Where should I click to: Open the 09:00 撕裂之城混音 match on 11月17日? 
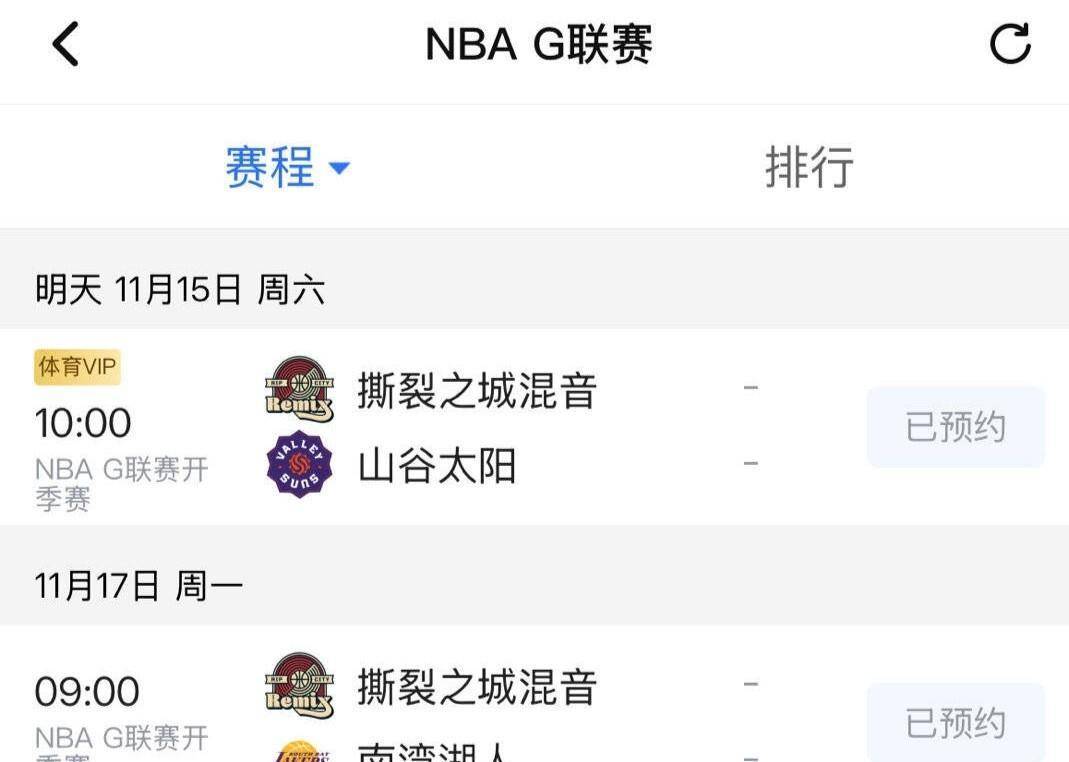(x=477, y=690)
